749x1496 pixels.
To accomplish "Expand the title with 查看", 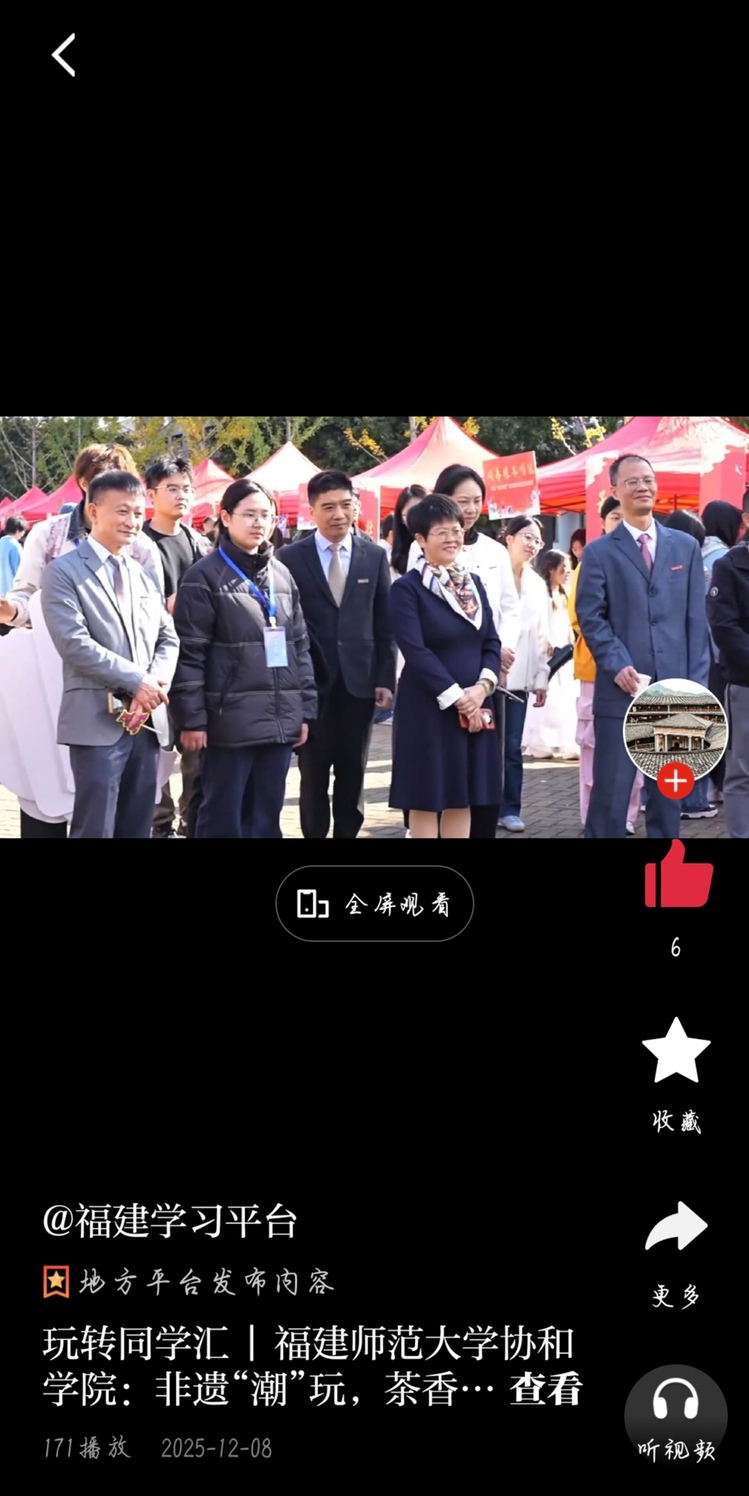I will 546,1388.
